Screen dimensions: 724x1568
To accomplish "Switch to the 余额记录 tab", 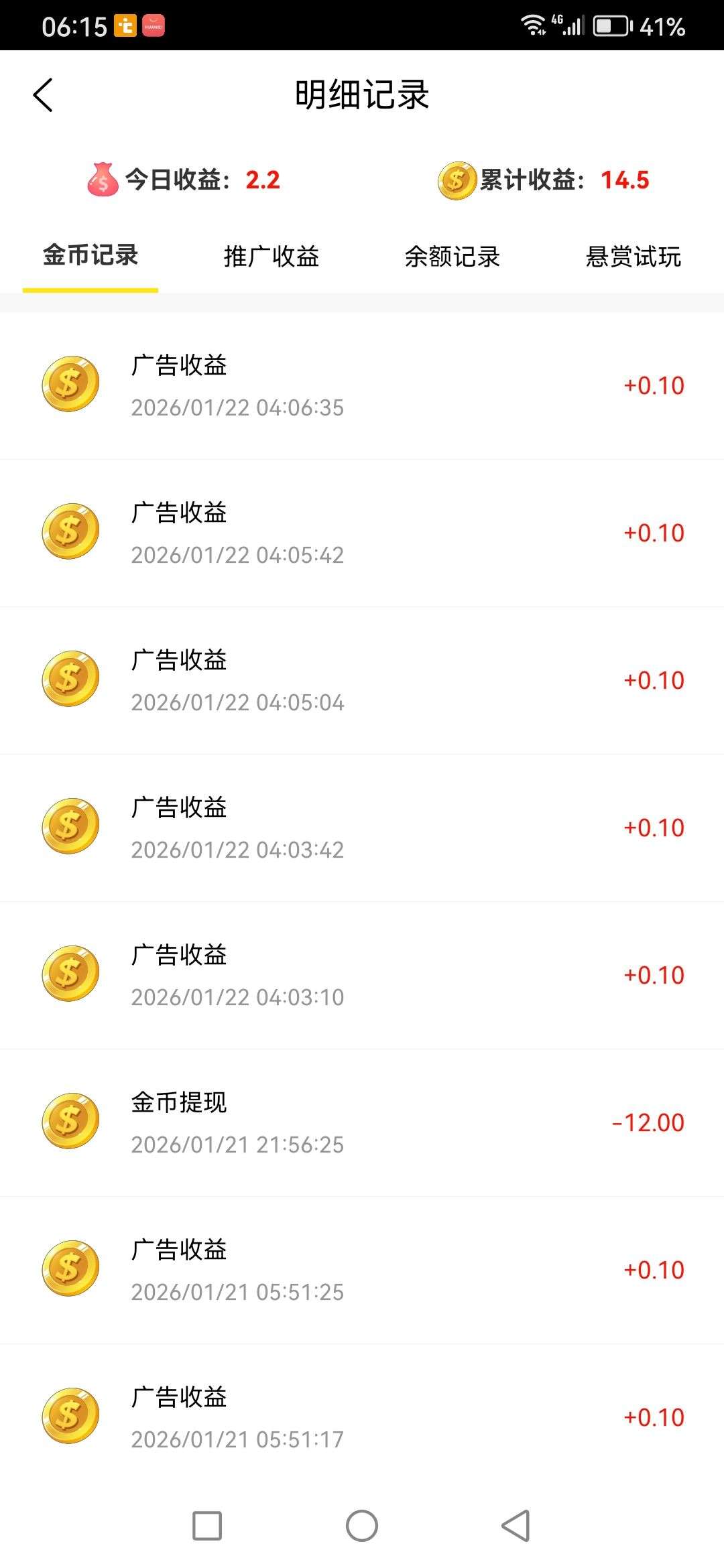I will [452, 258].
